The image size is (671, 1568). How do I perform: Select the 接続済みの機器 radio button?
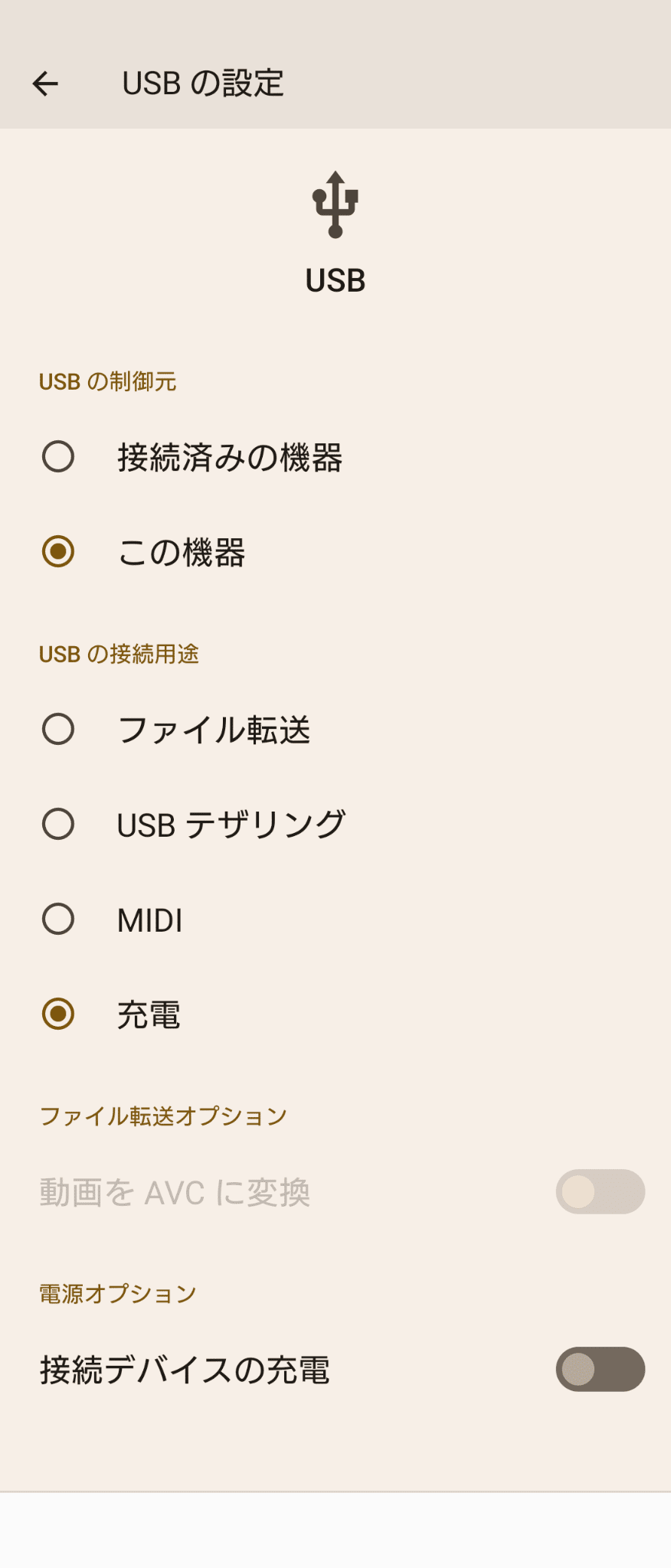[57, 458]
